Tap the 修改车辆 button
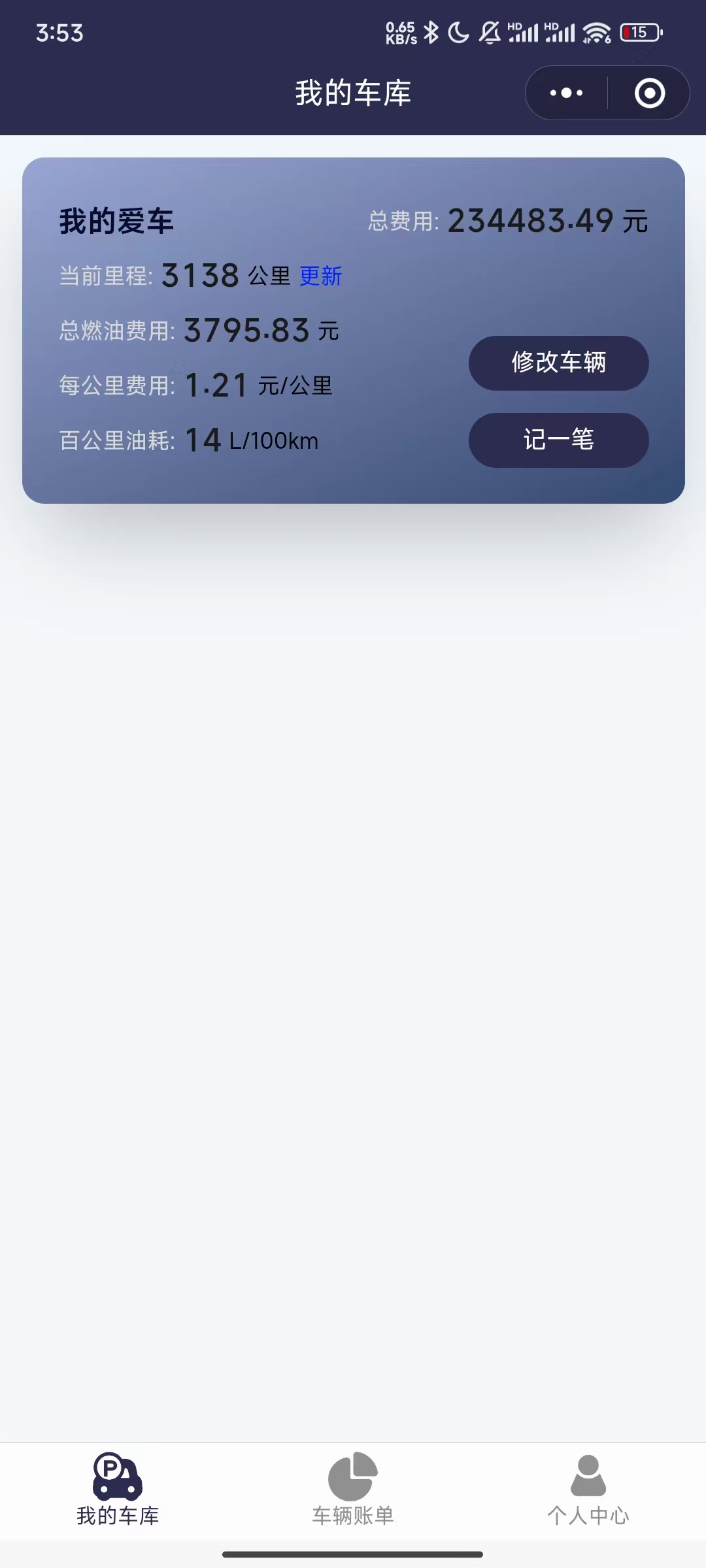This screenshot has height=1568, width=706. [x=558, y=363]
